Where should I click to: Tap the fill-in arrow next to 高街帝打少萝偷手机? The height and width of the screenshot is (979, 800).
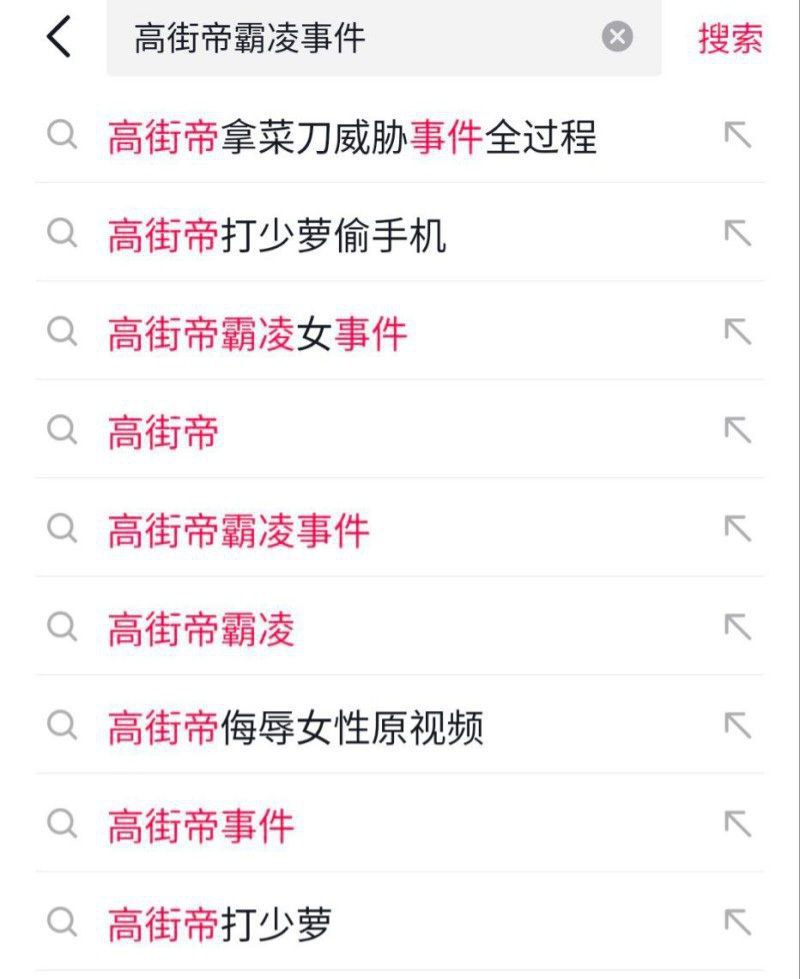coord(737,233)
